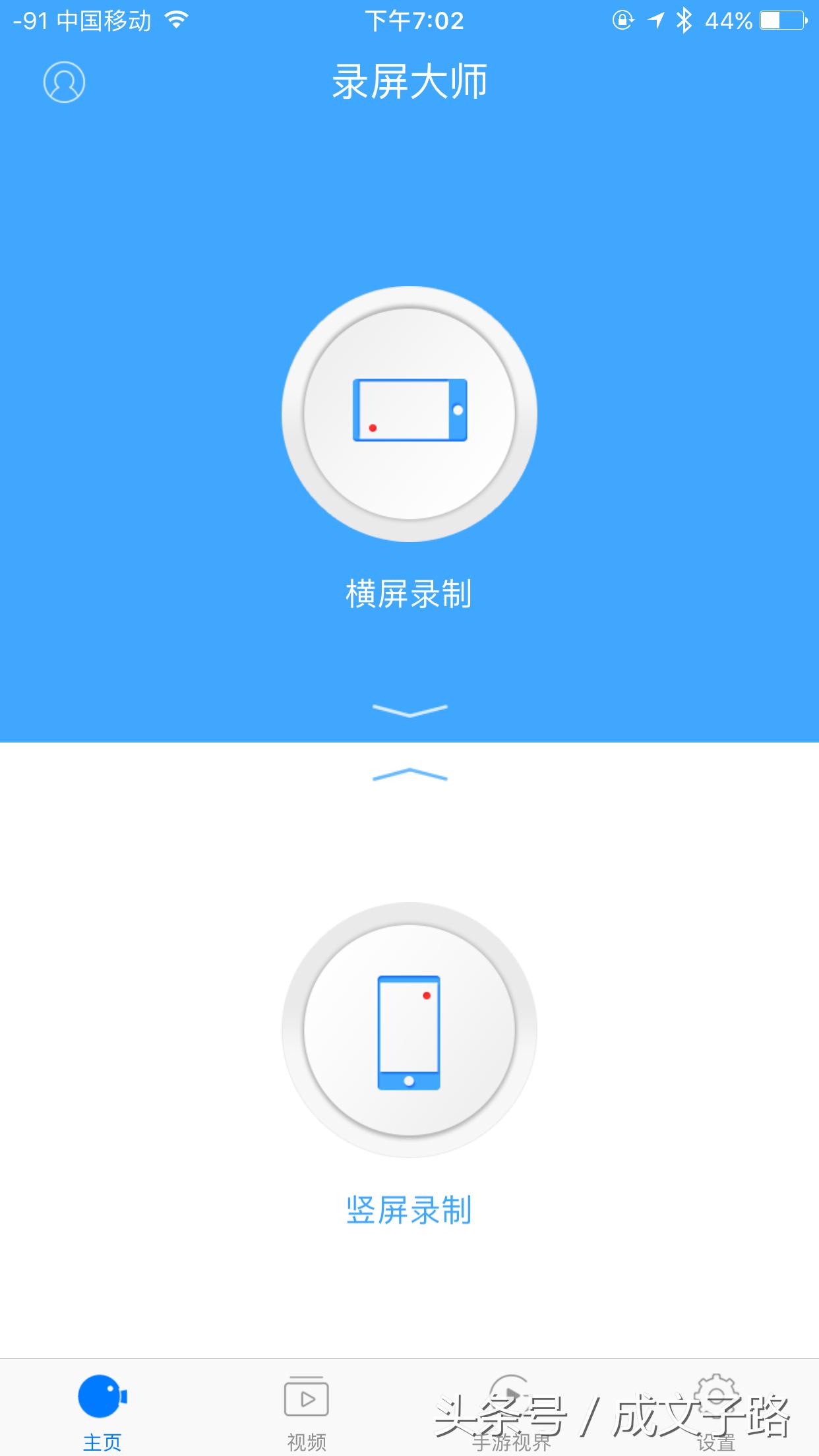This screenshot has height=1456, width=819.
Task: Collapse the blue section via downward chevron
Action: click(x=409, y=711)
